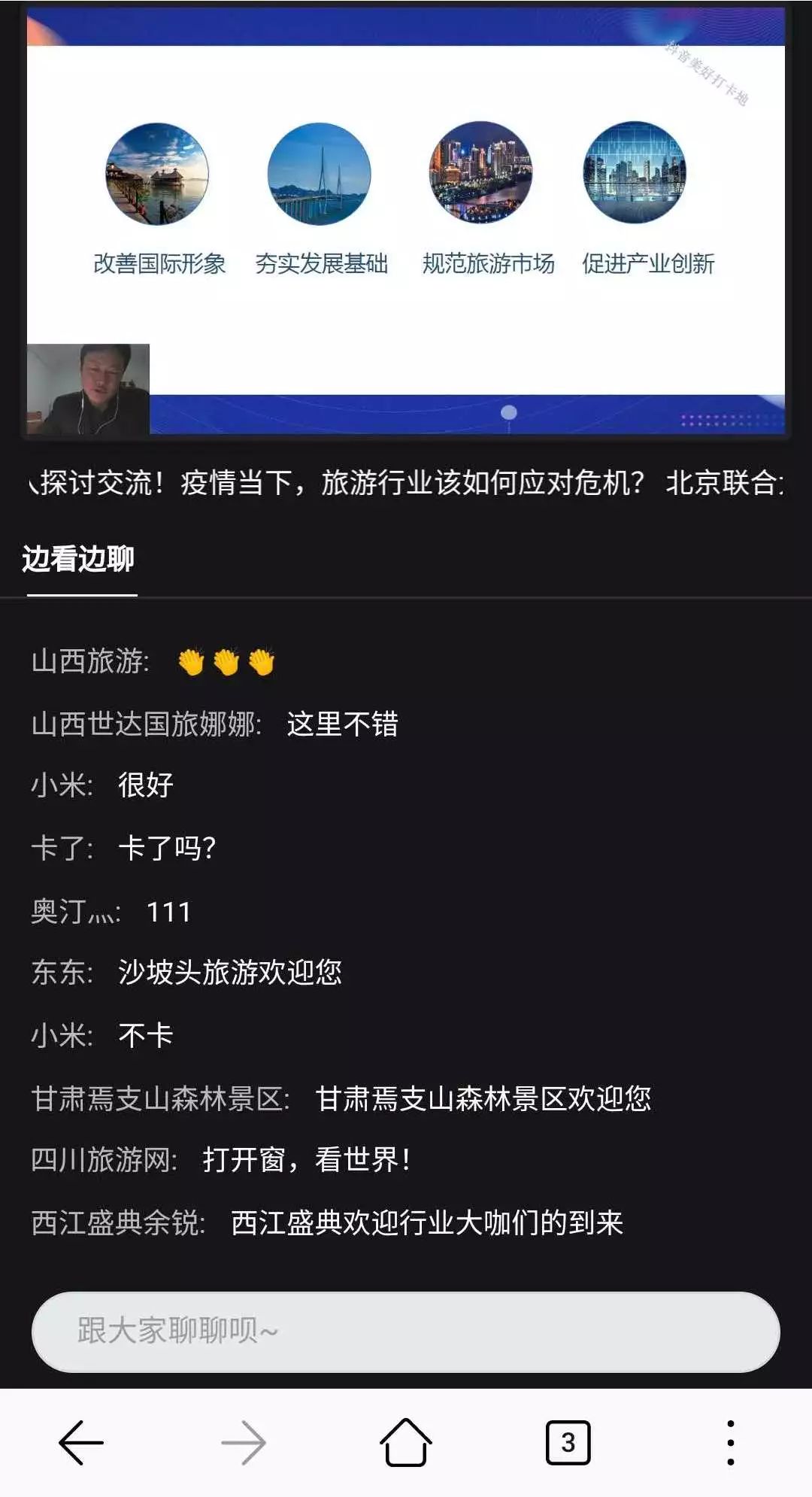Viewport: 812px width, 1497px height.
Task: Open the browser home page
Action: tap(406, 1442)
